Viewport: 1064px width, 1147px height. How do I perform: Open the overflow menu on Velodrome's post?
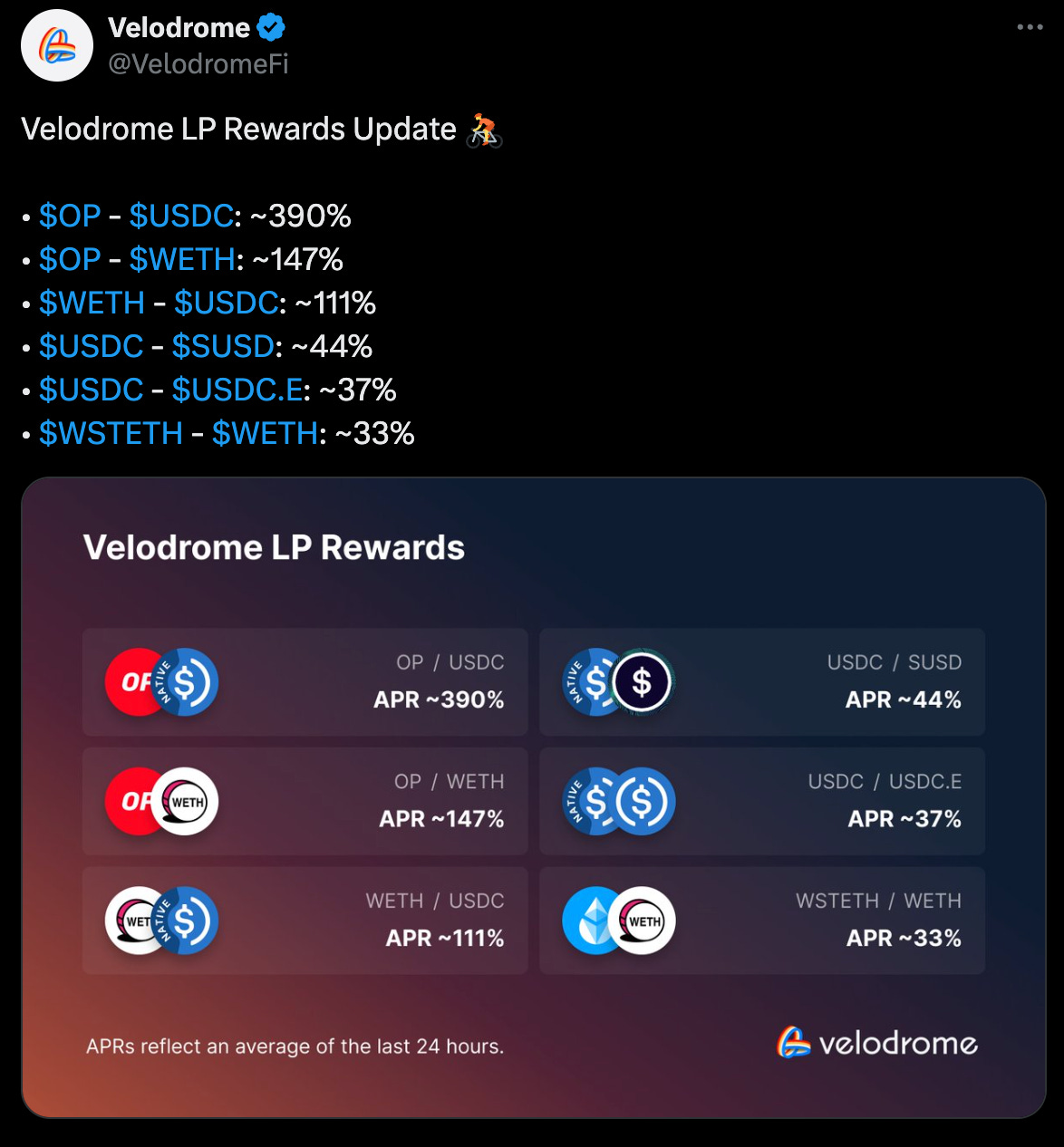[1030, 27]
